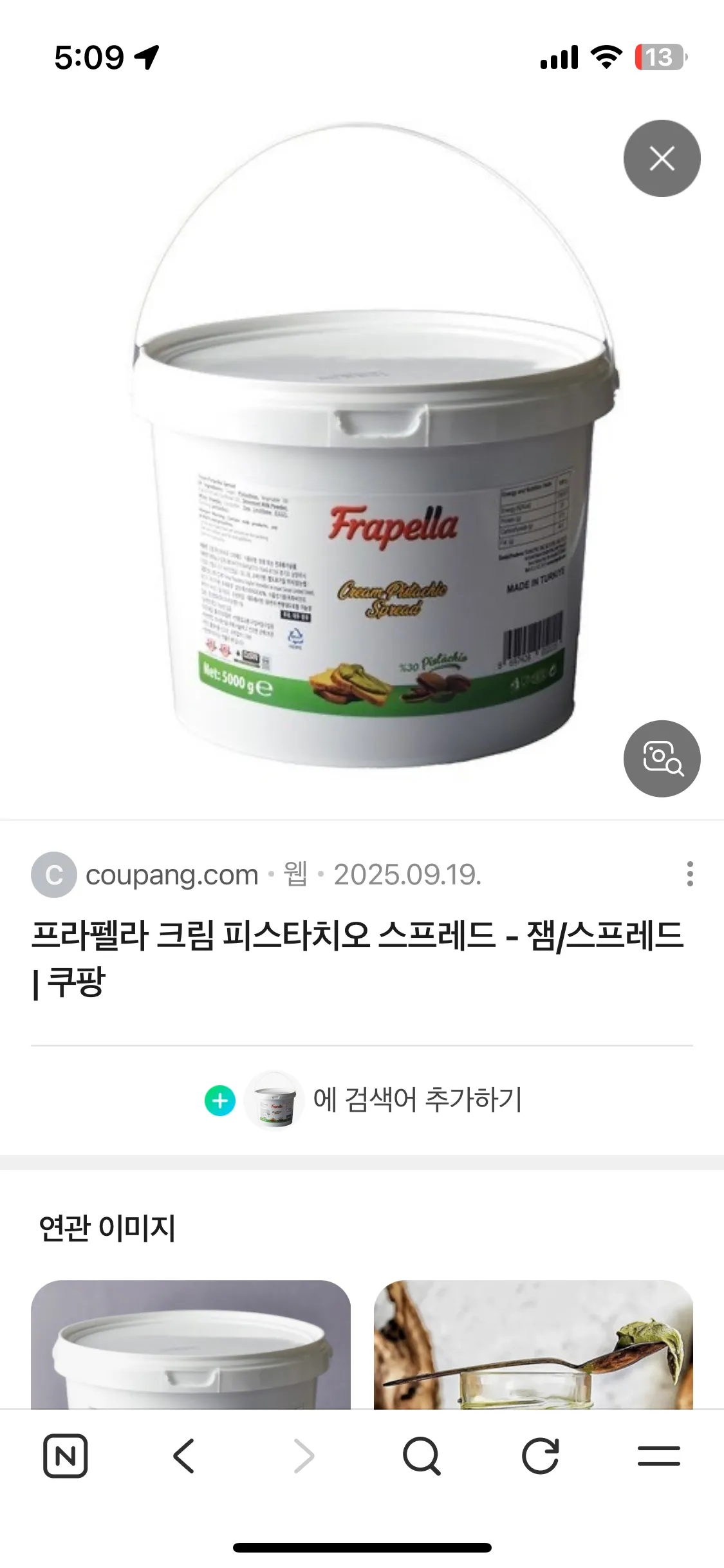The image size is (724, 1568).
Task: Dismiss the image viewer with the X button
Action: click(x=662, y=159)
